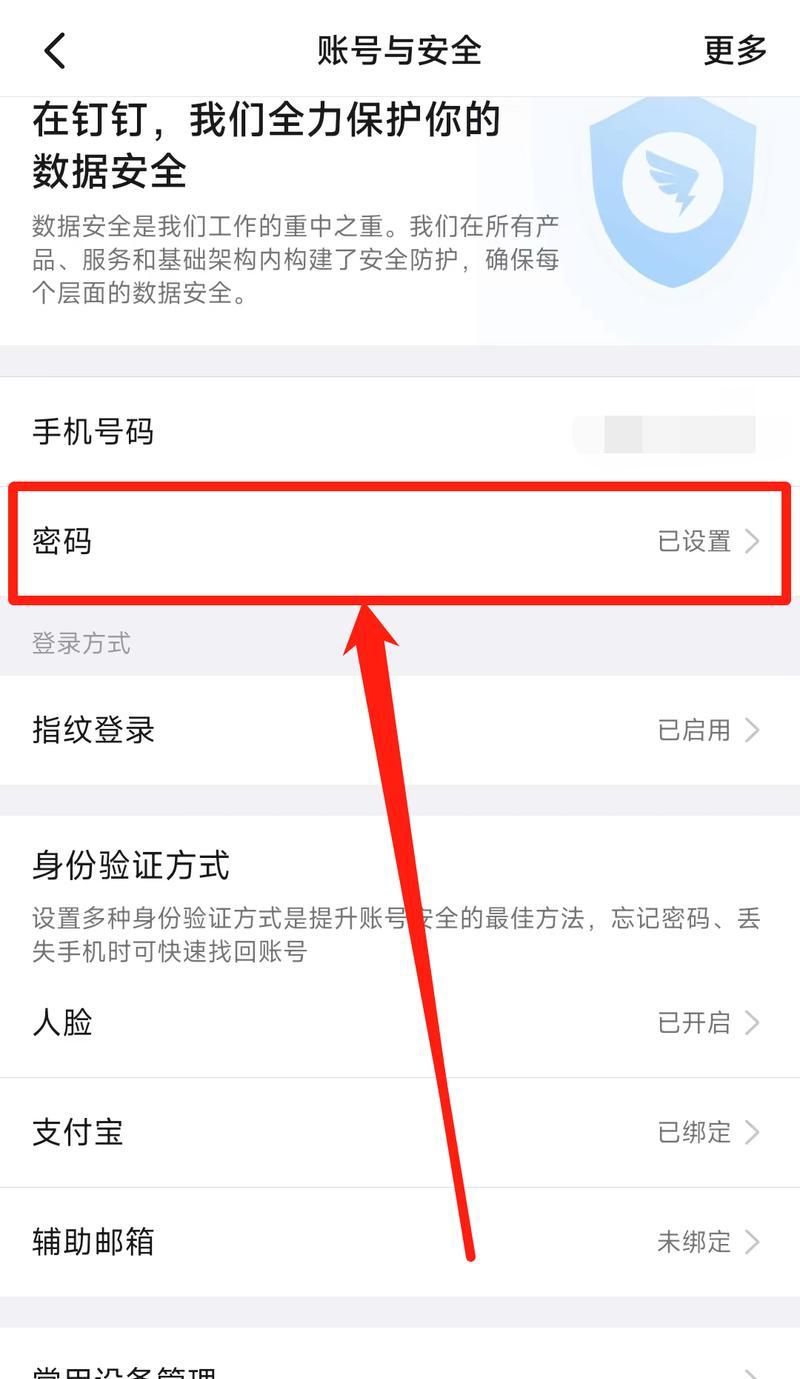The height and width of the screenshot is (1379, 800).
Task: Open 人脸 verification settings
Action: 400,1023
